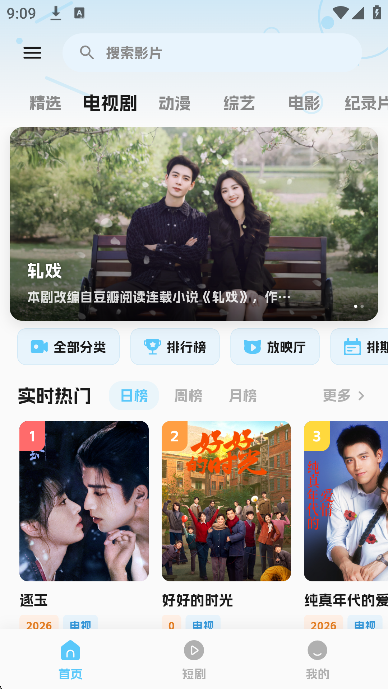Go to the 短剧 tab
This screenshot has width=388, height=689.
(x=194, y=660)
